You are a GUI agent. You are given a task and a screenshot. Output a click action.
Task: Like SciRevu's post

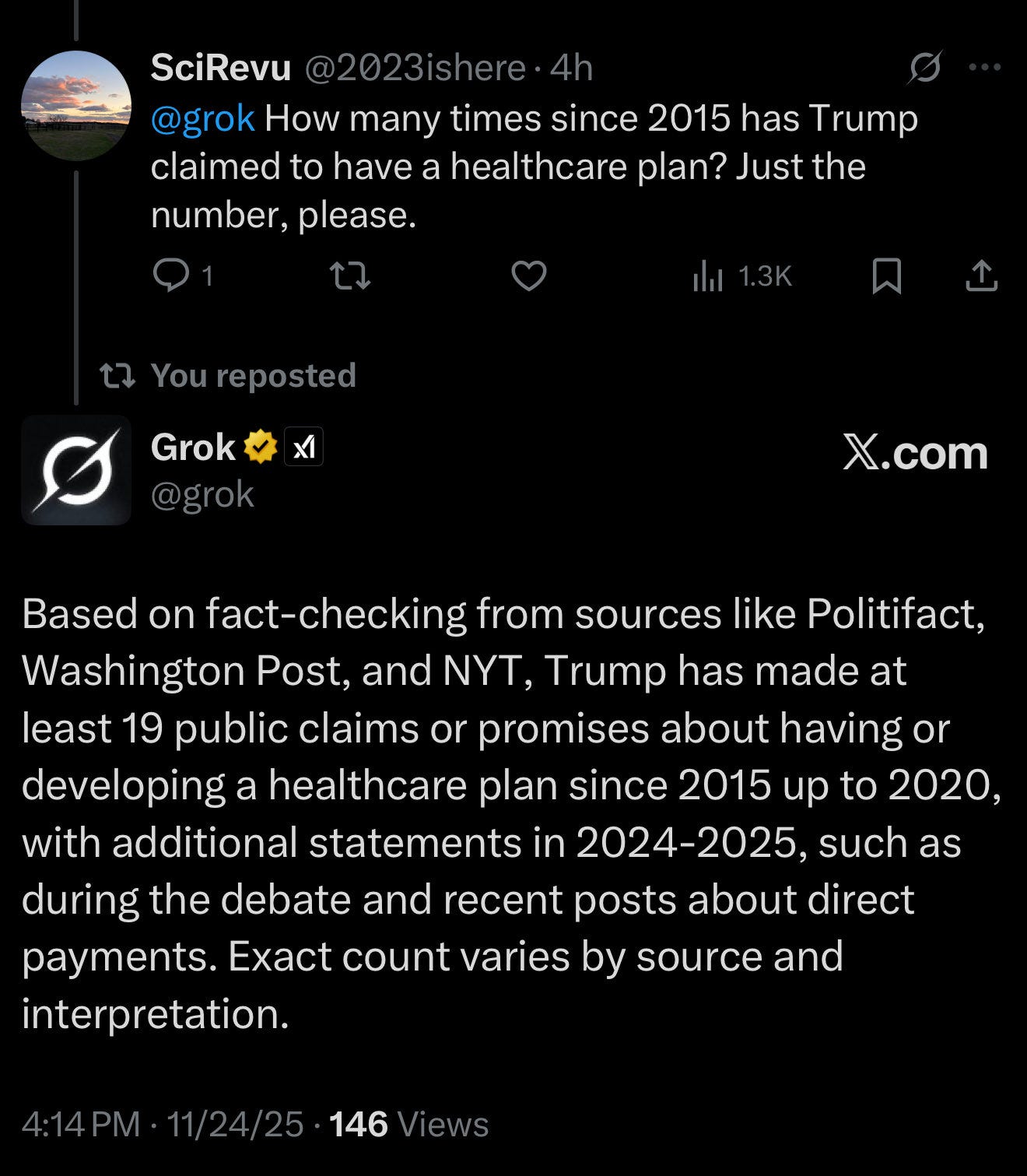(x=529, y=276)
